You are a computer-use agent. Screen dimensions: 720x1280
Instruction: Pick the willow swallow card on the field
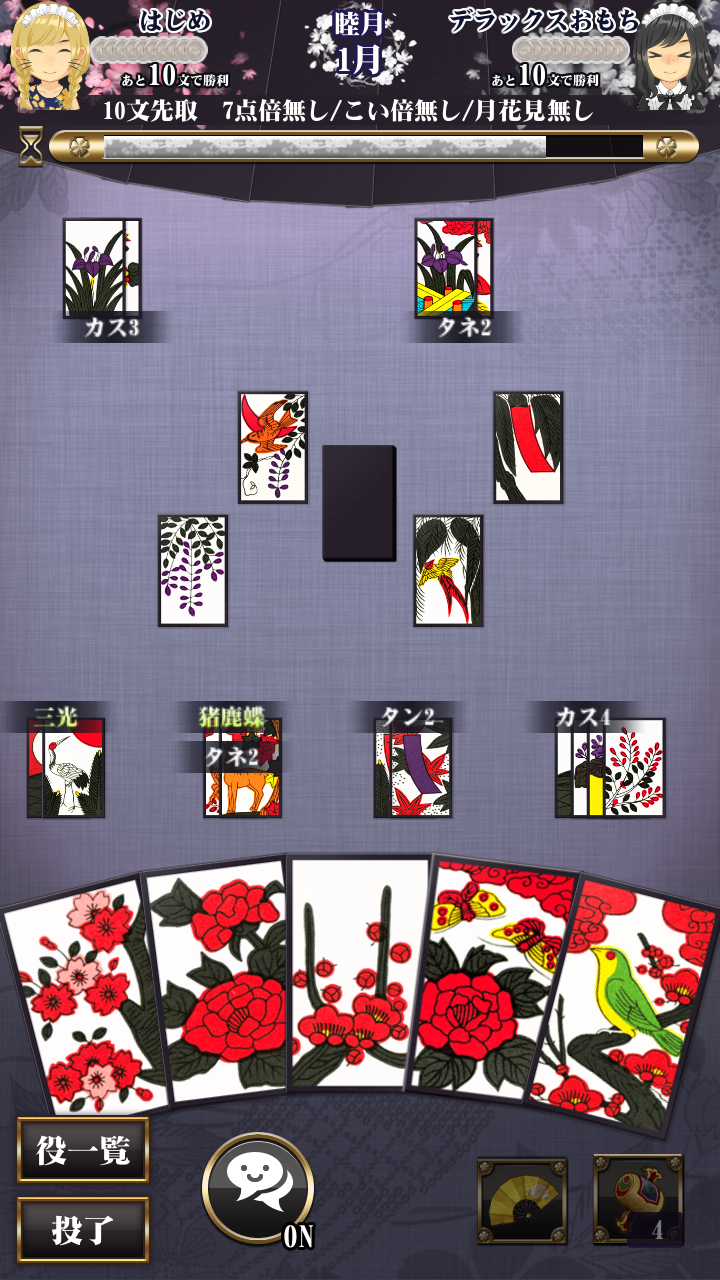tap(448, 570)
